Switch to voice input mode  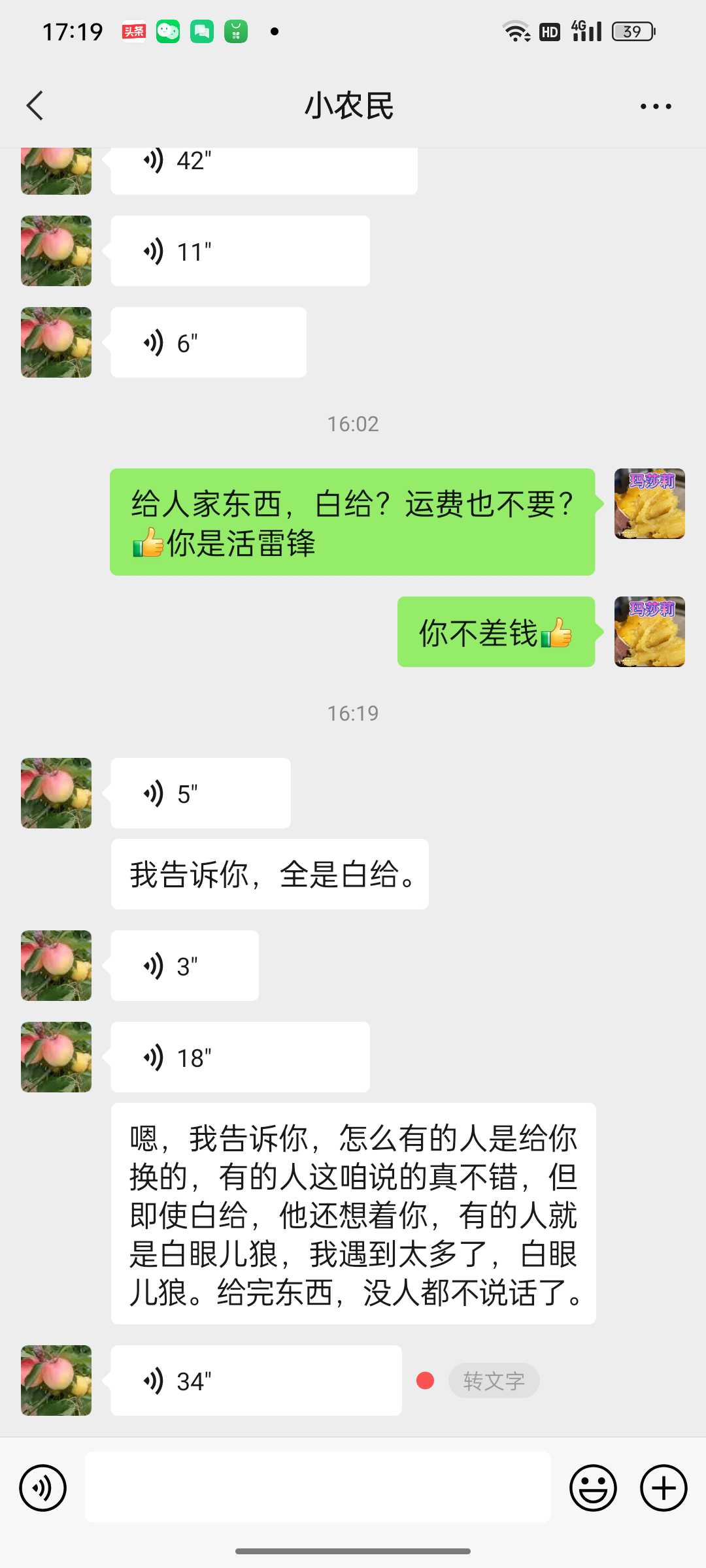pos(42,1488)
